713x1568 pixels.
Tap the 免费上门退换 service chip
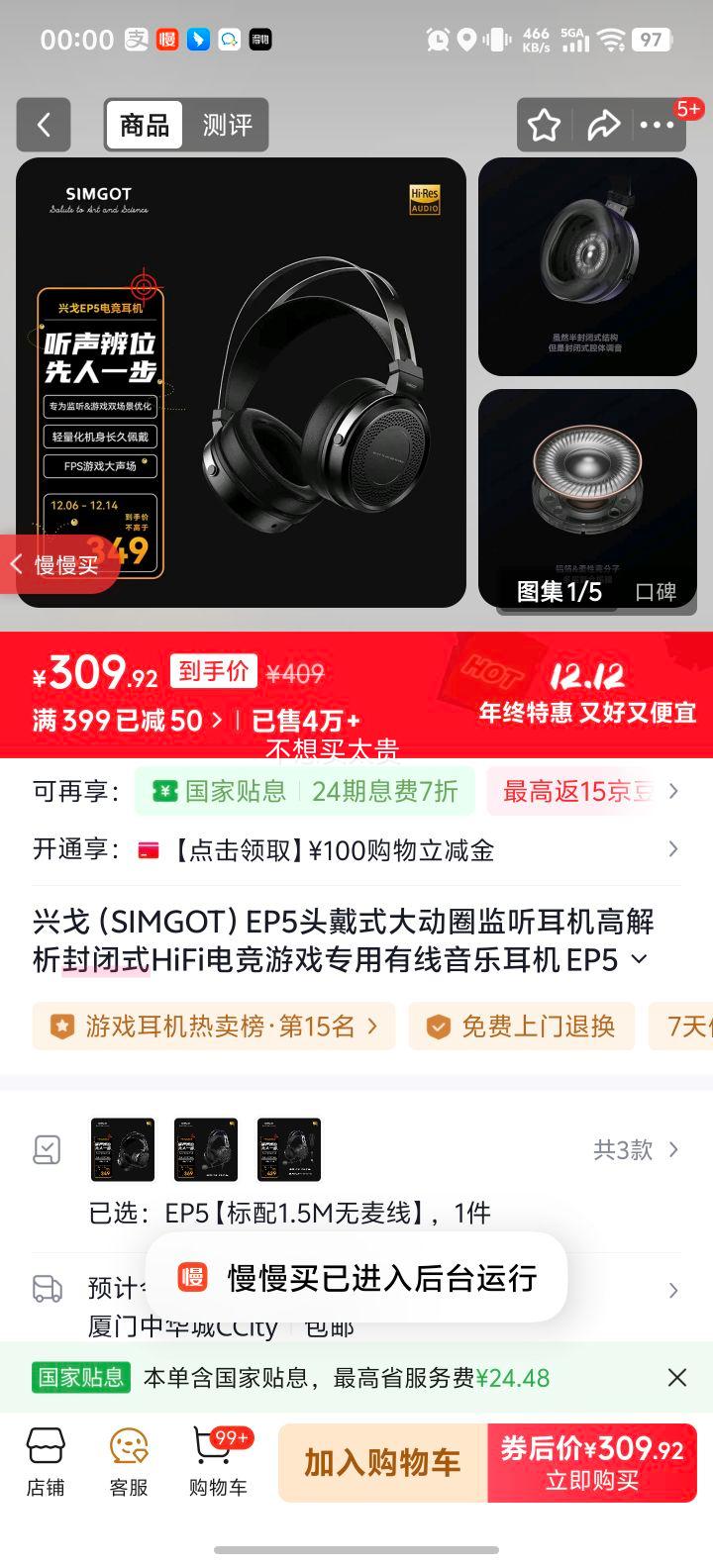522,1027
